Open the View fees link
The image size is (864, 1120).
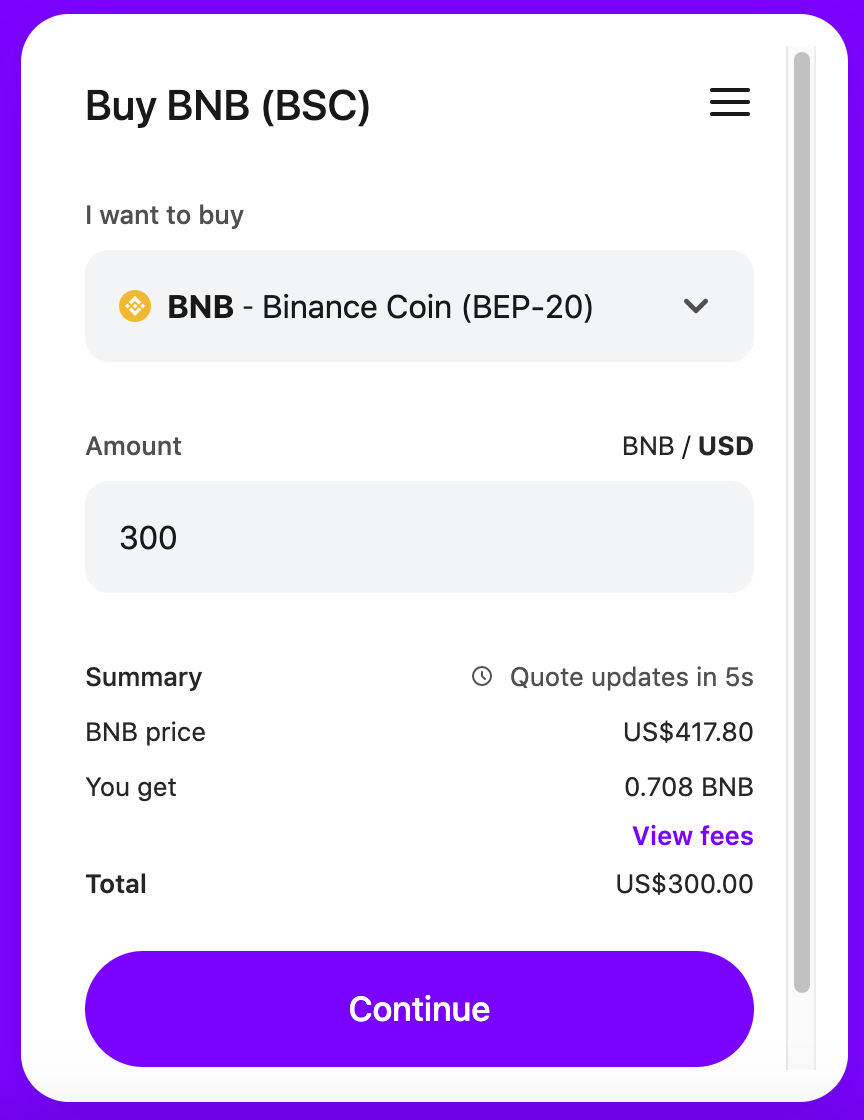pos(692,836)
